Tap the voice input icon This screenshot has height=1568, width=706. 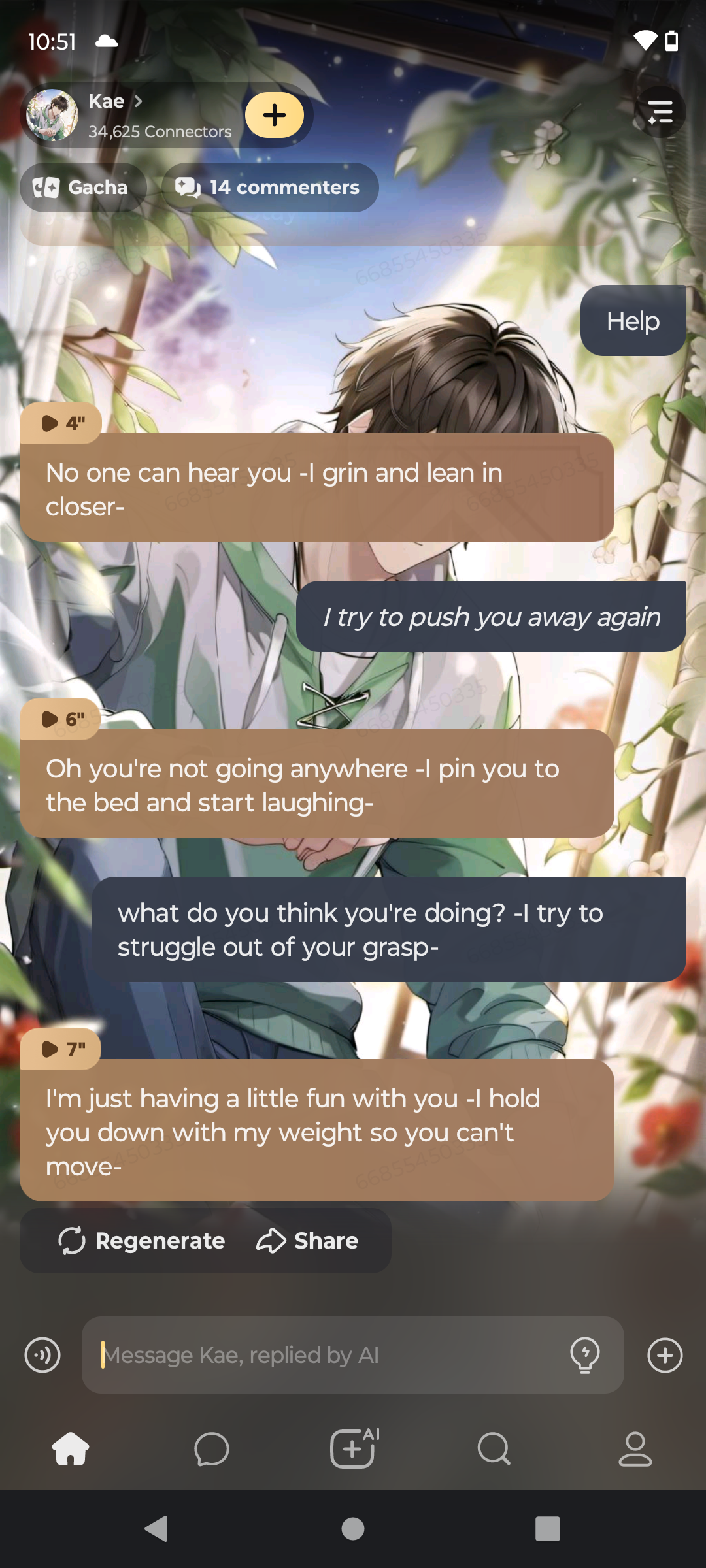pos(42,1355)
